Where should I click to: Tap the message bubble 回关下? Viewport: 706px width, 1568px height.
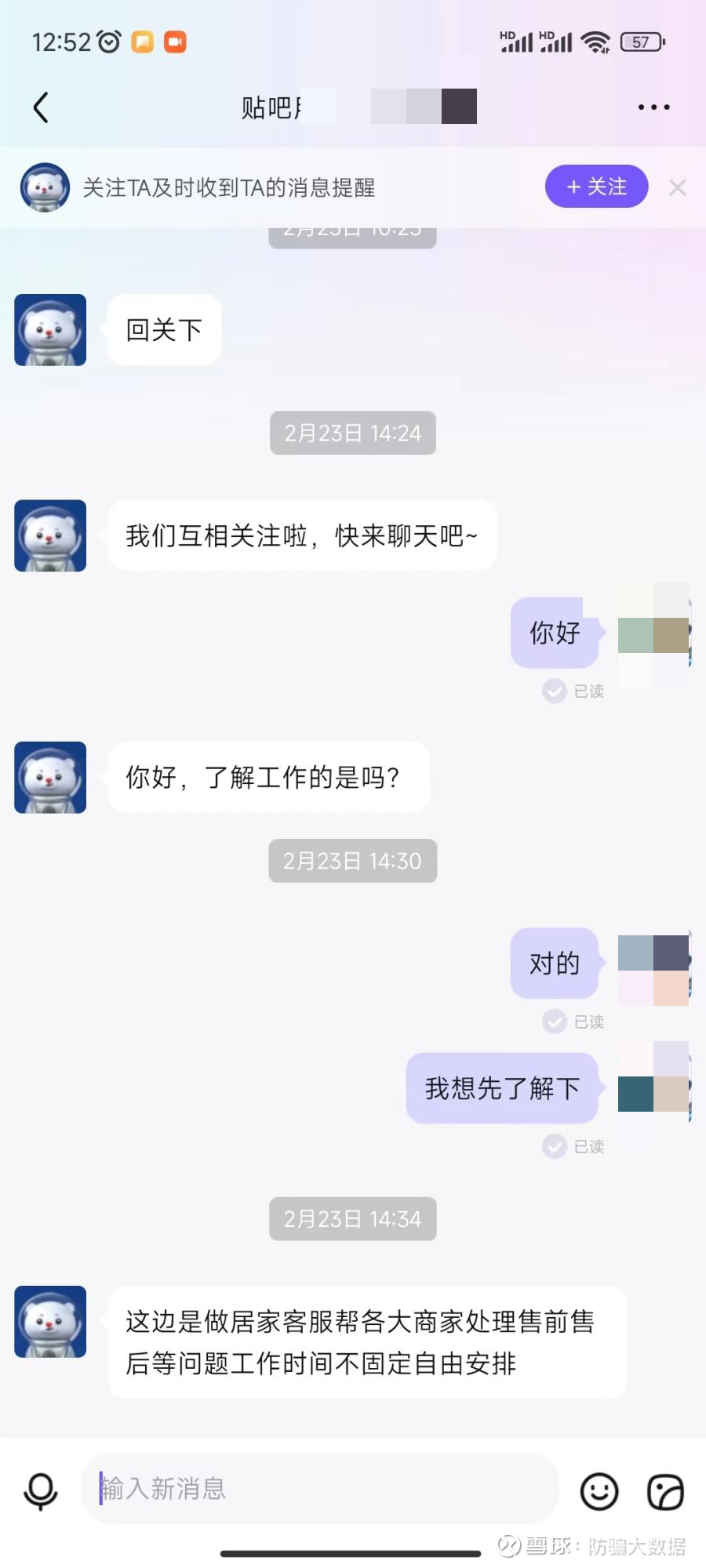click(164, 329)
